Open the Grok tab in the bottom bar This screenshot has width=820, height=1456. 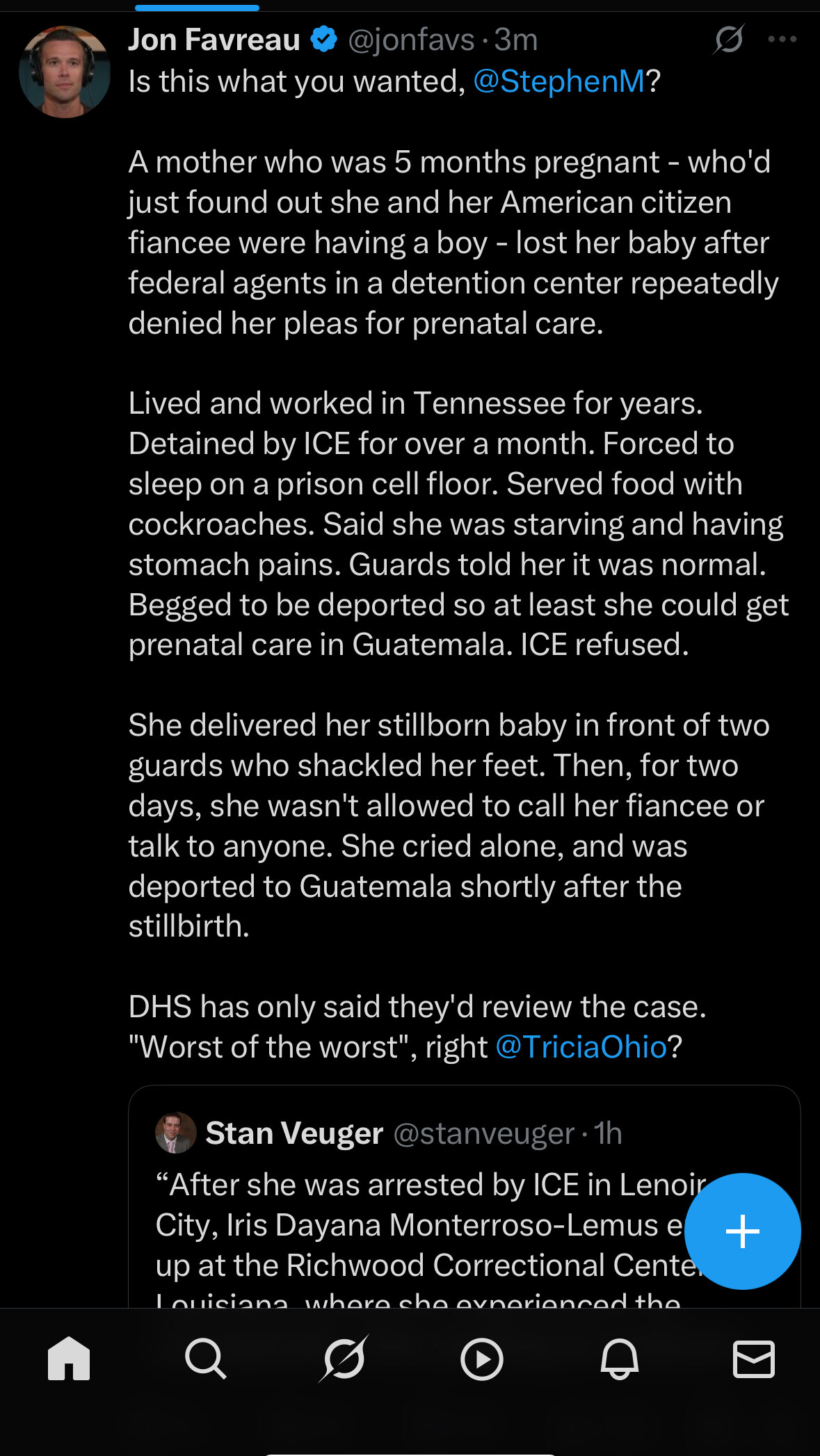coord(344,1359)
